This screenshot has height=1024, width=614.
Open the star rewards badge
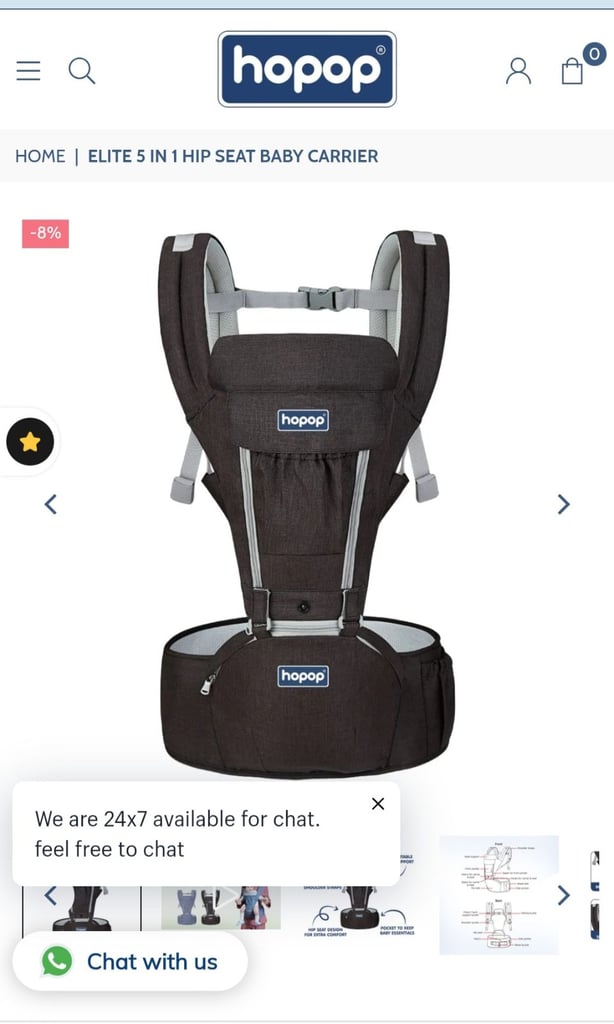30,442
